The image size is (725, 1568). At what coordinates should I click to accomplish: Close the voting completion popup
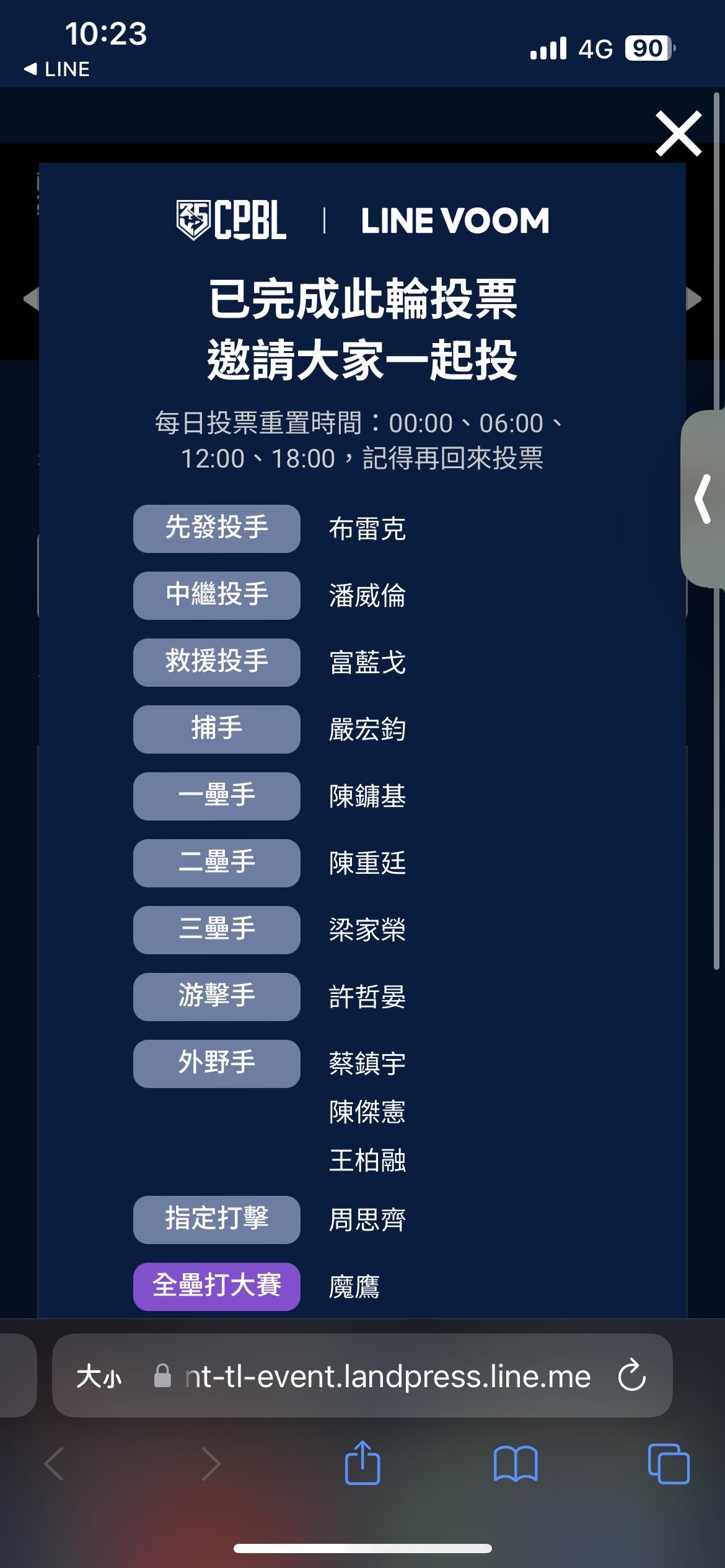[679, 134]
